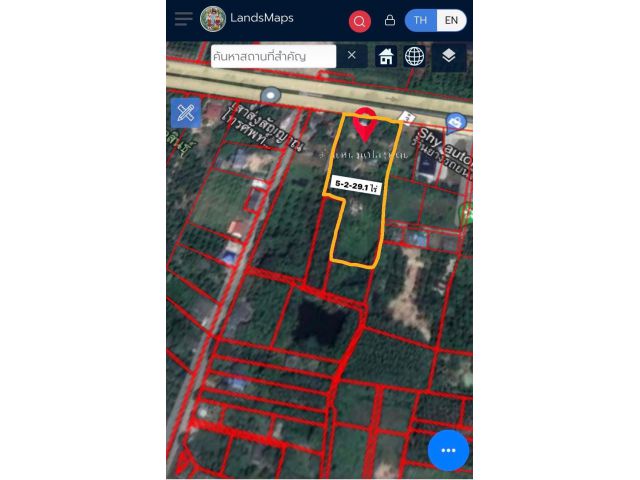Tap the home icon button
This screenshot has height=480, width=640.
(386, 56)
